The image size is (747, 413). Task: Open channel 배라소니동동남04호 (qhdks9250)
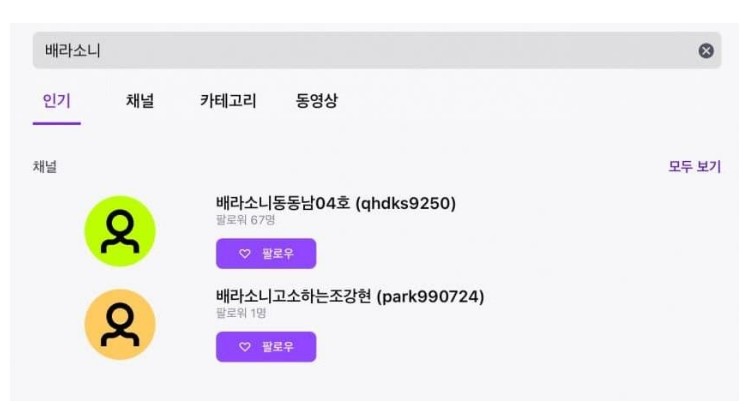pos(335,204)
